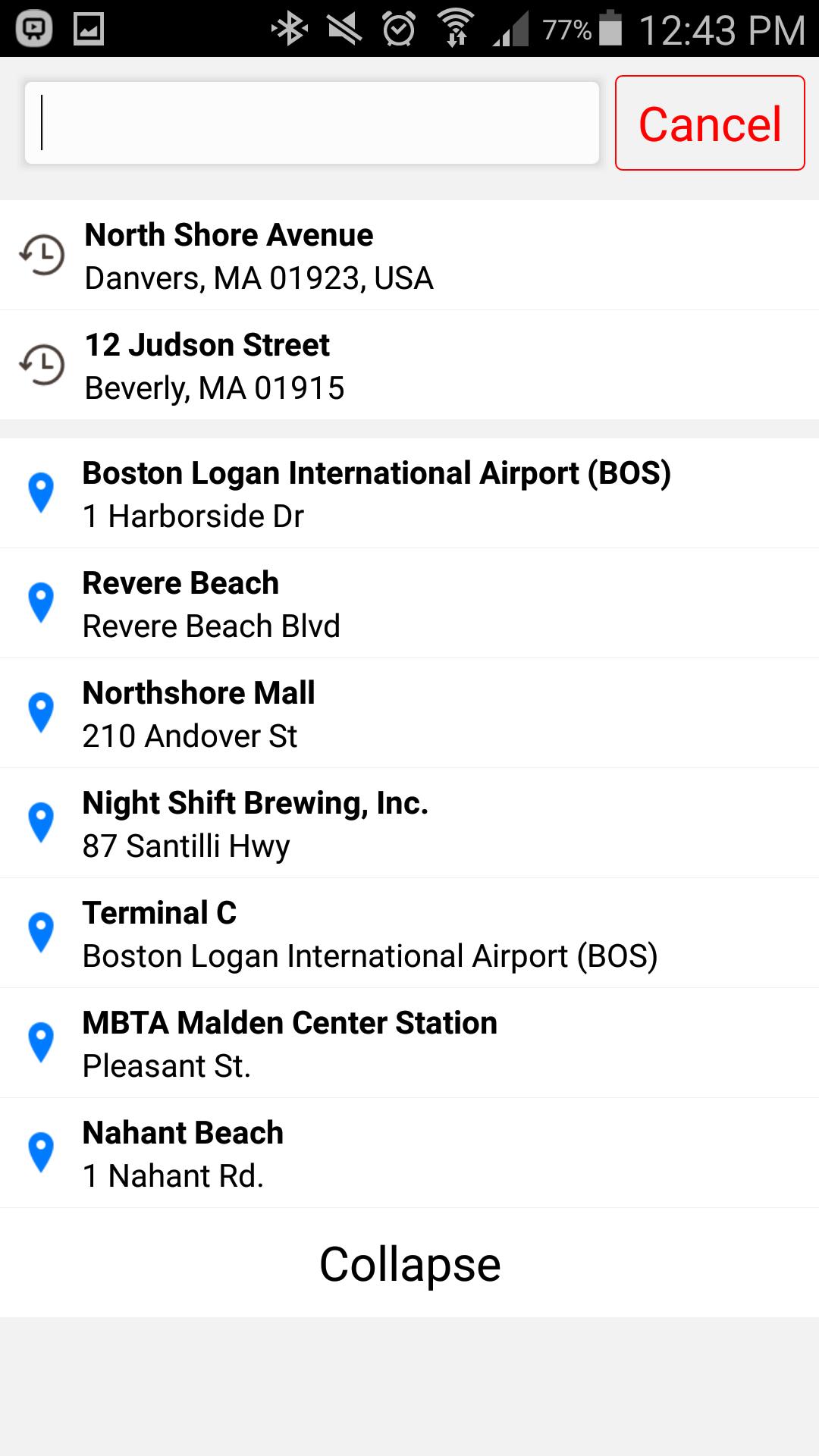Select recent address North Shore Avenue

409,256
